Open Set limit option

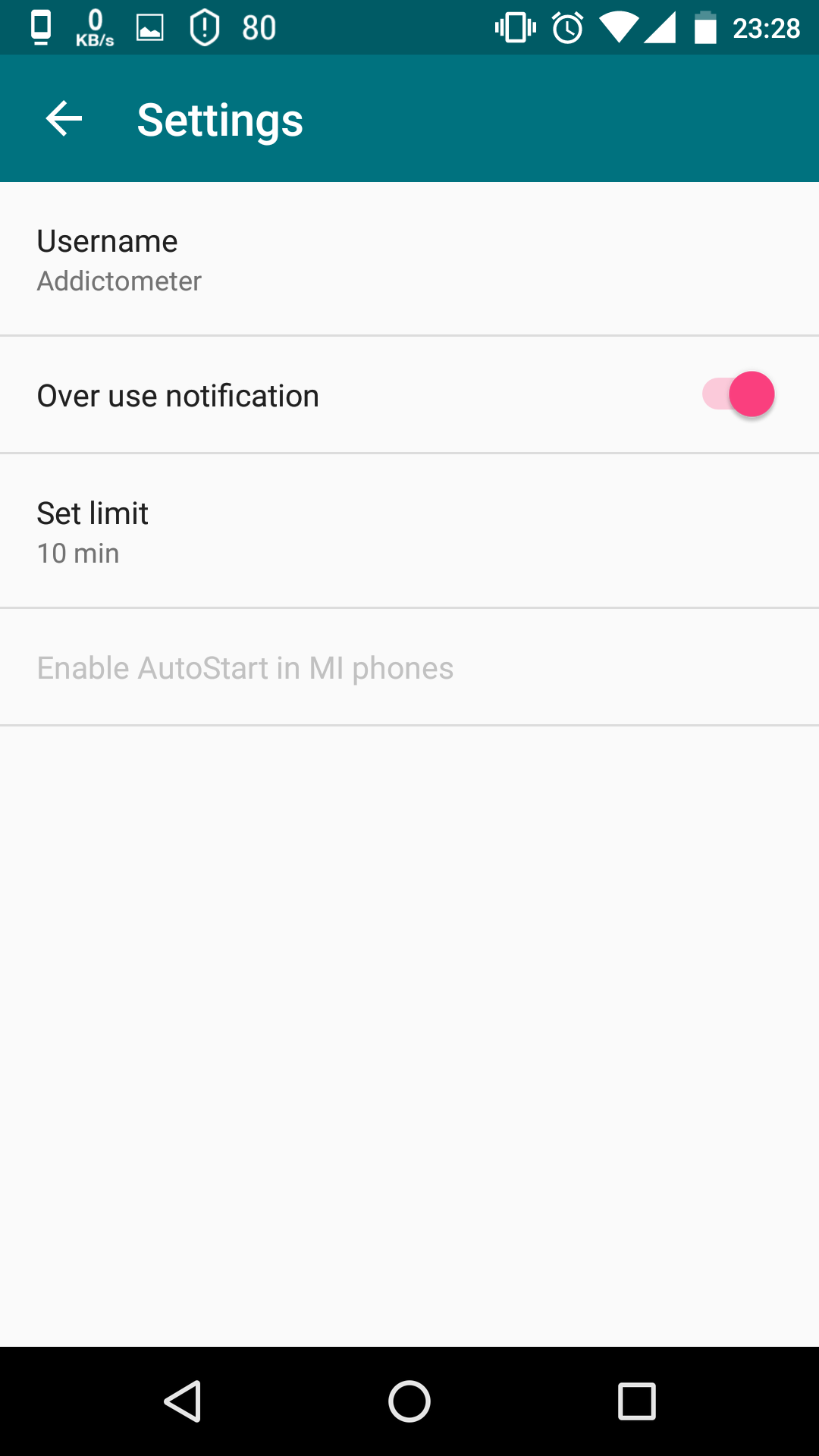(x=409, y=531)
